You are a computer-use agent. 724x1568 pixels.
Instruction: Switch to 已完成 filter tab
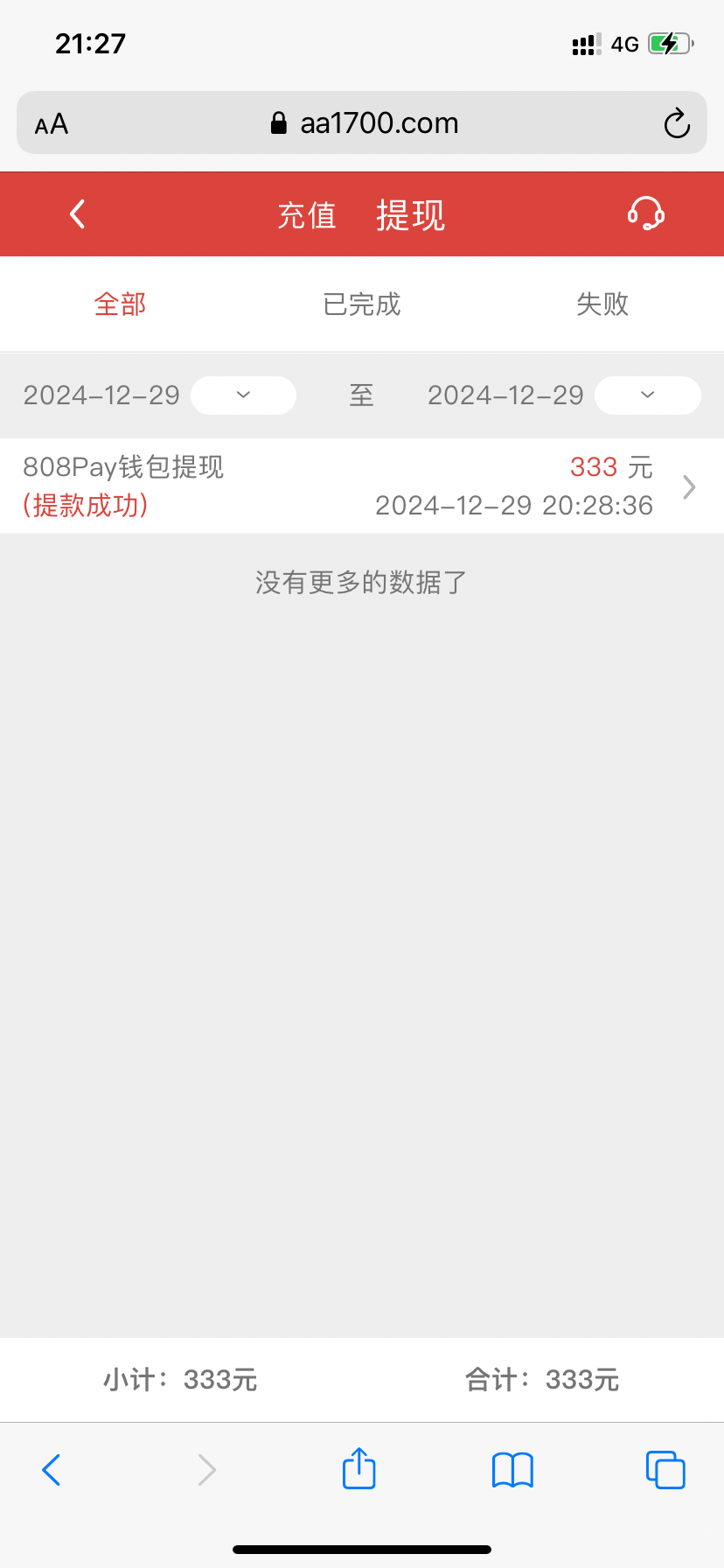362,304
